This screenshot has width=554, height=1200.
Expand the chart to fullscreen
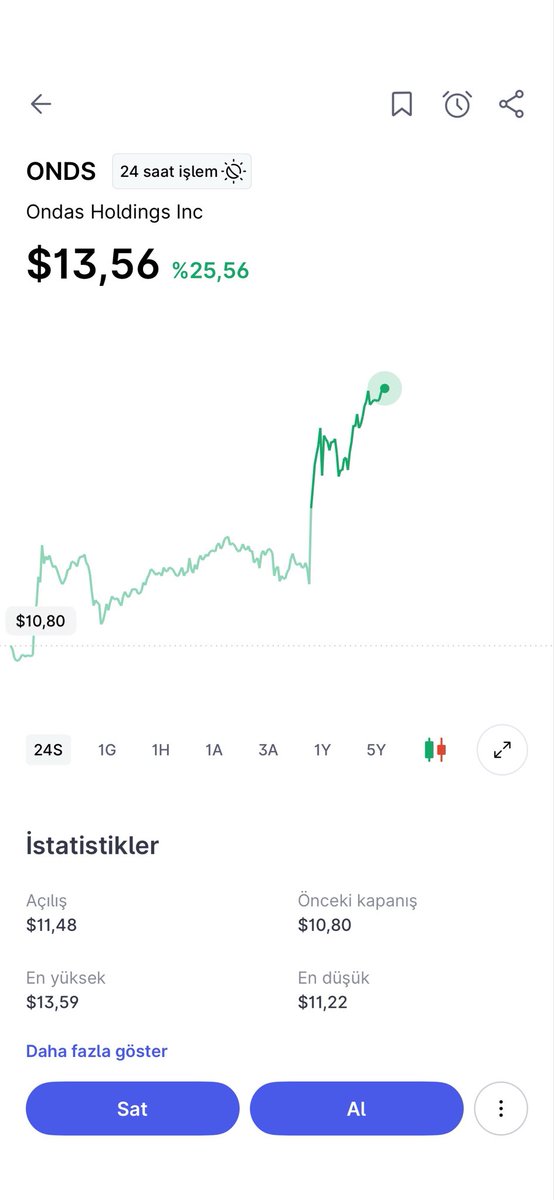502,750
